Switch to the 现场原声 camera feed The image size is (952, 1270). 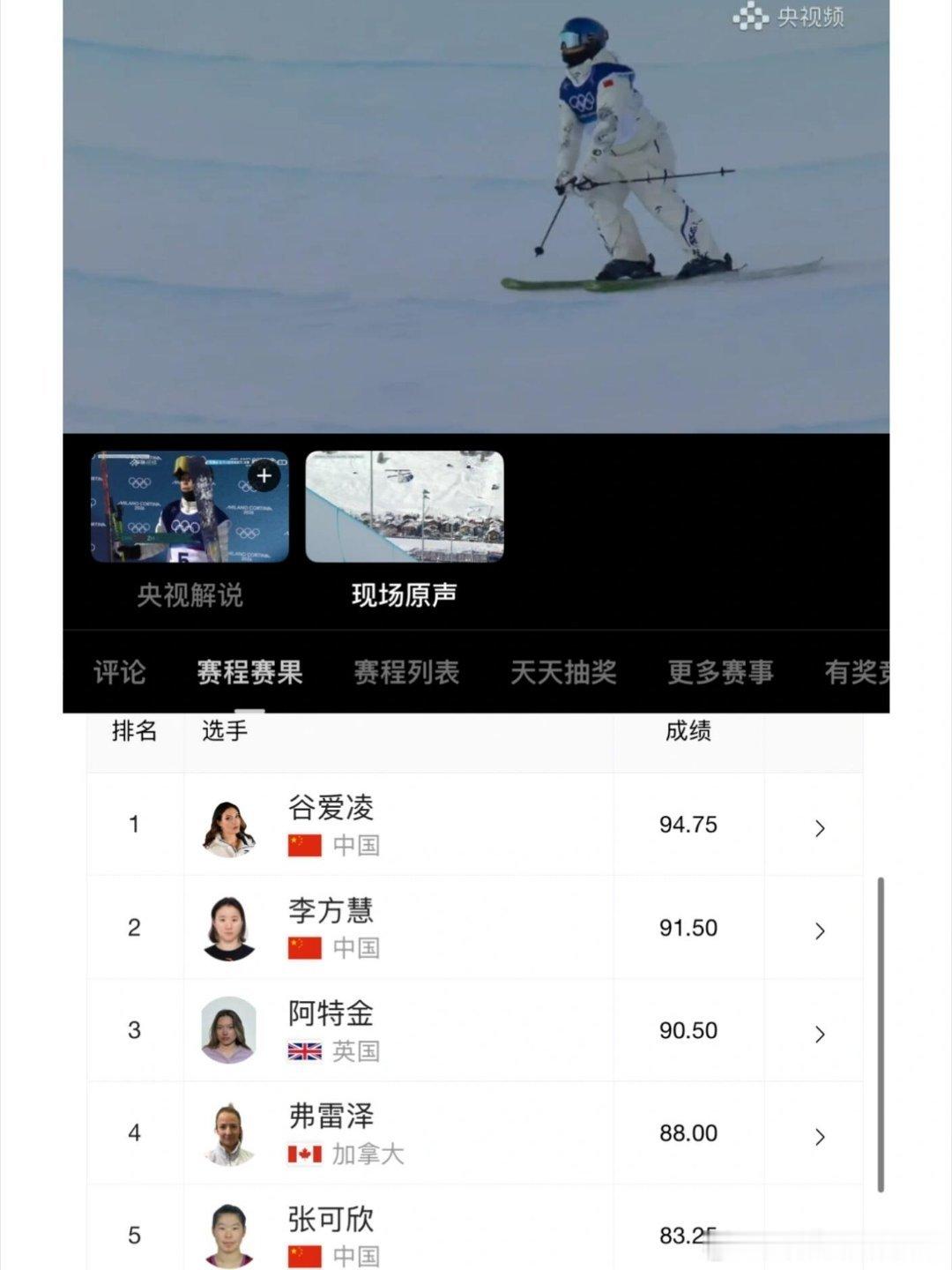coord(404,509)
